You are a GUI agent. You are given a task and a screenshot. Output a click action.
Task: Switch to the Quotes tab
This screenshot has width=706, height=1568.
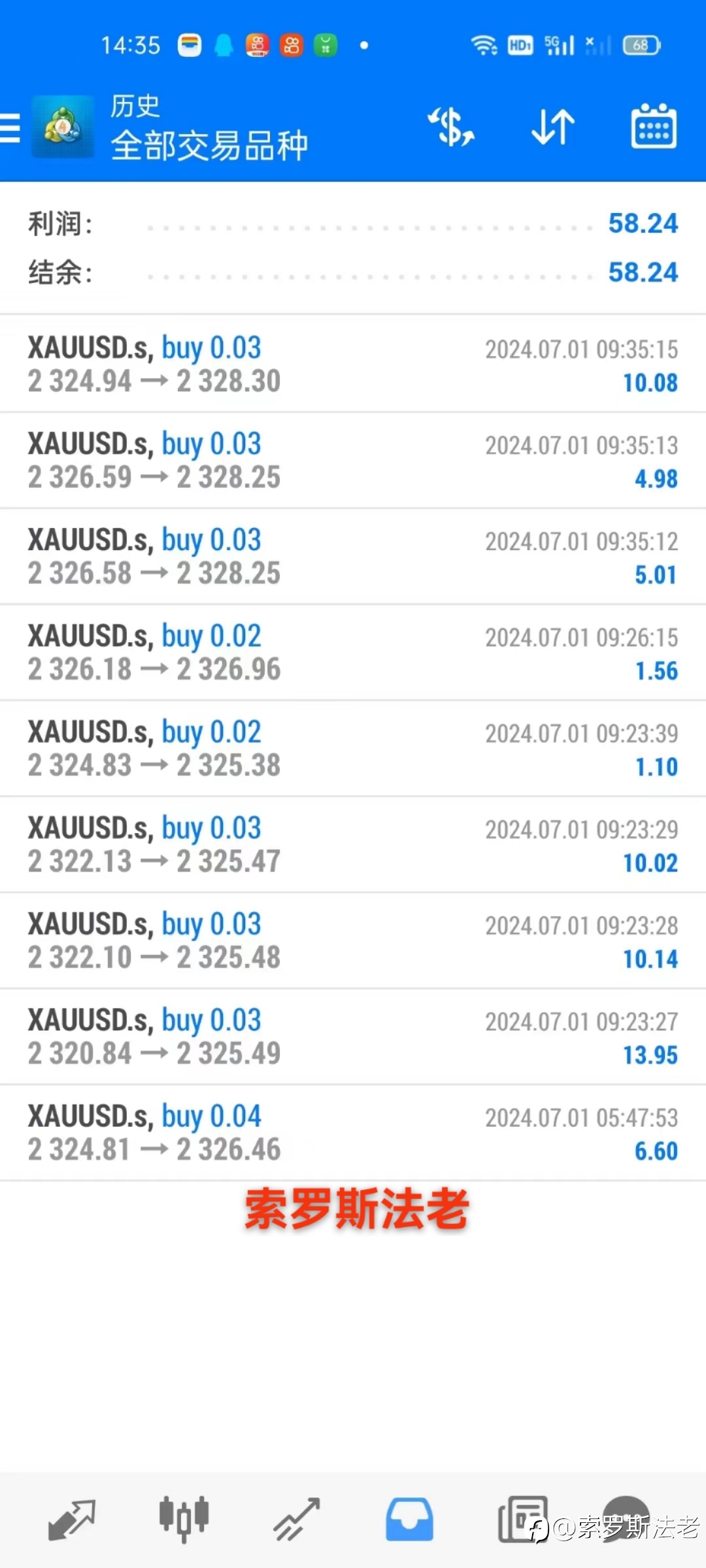click(x=72, y=1520)
